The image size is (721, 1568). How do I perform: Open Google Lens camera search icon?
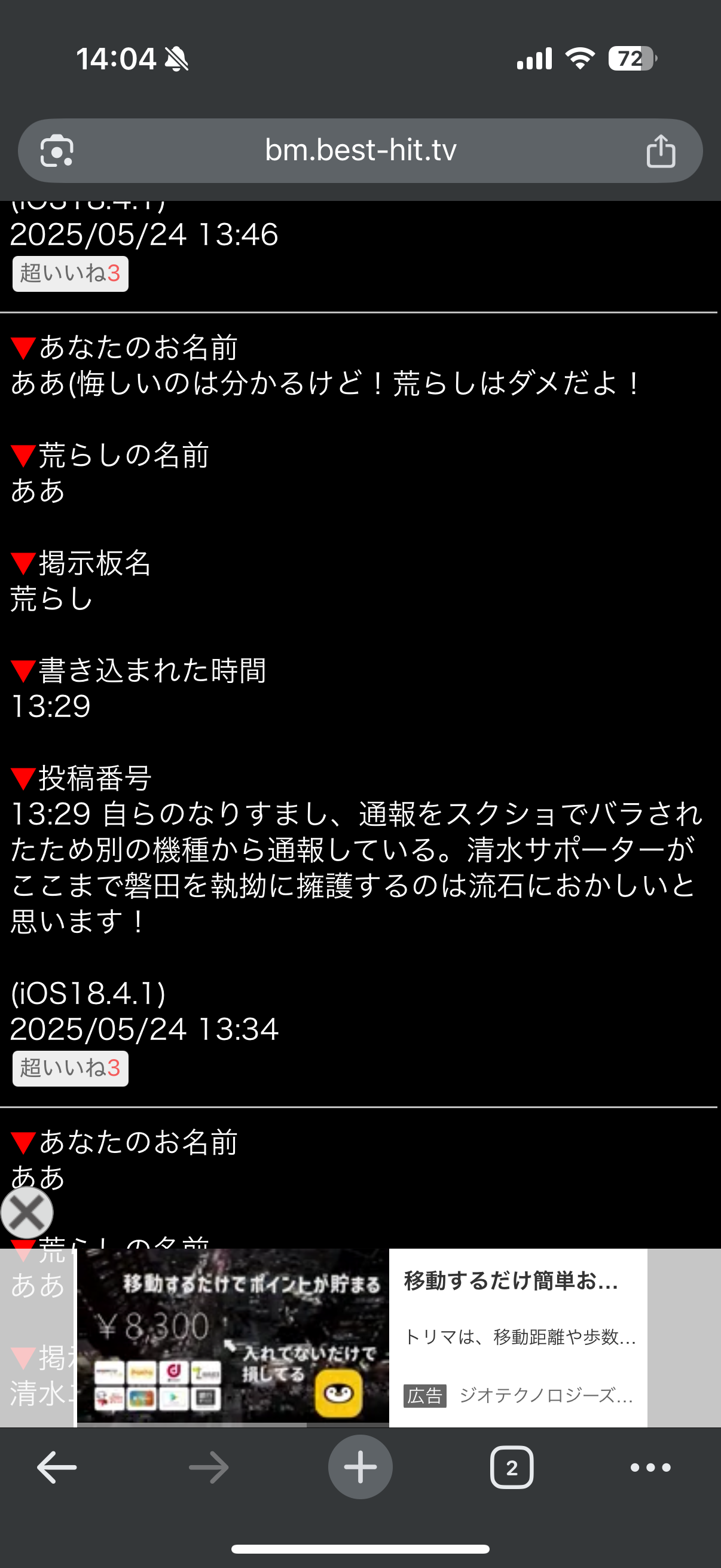pos(57,151)
